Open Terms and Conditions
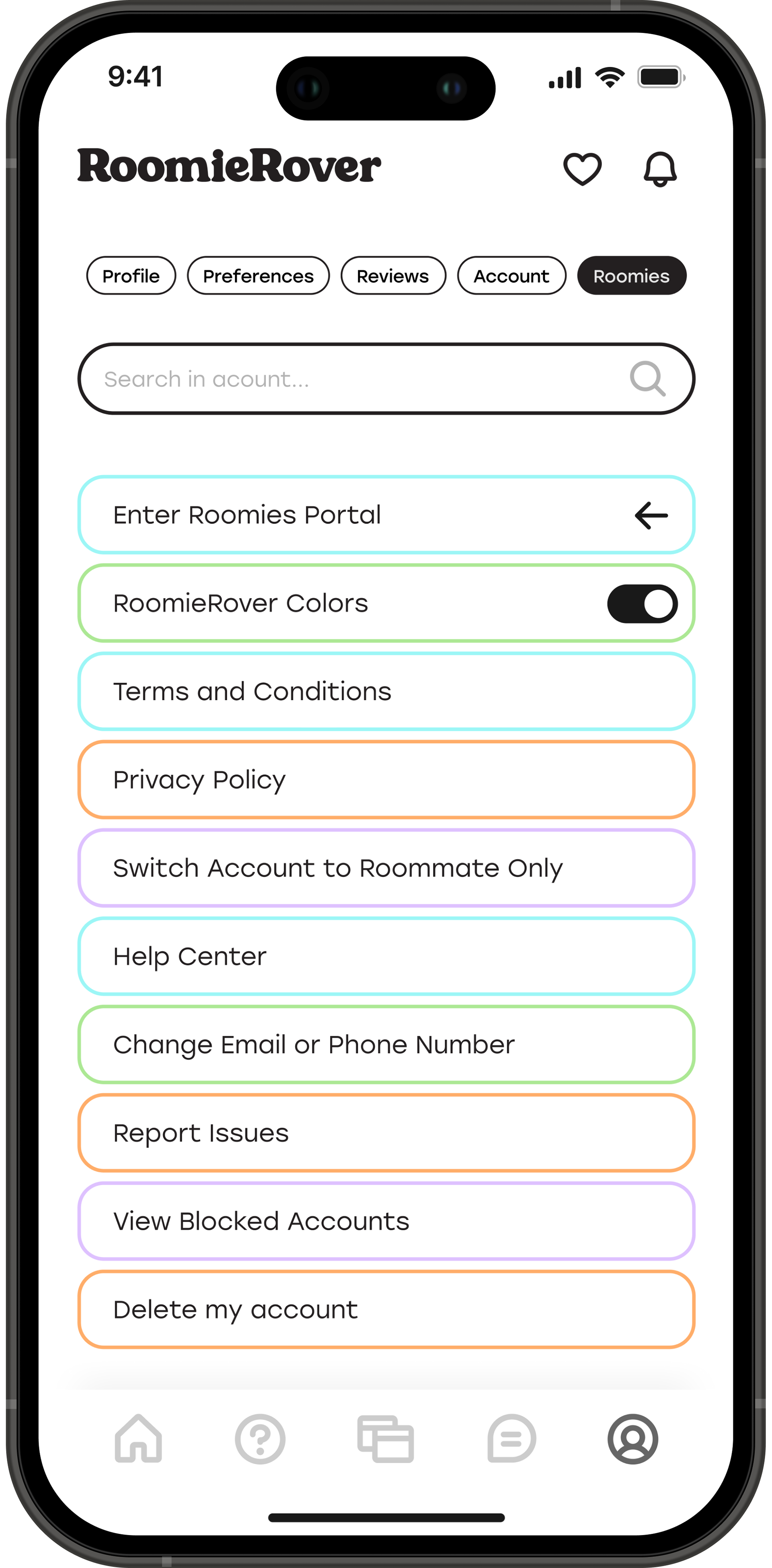772x1568 pixels. tap(386, 692)
